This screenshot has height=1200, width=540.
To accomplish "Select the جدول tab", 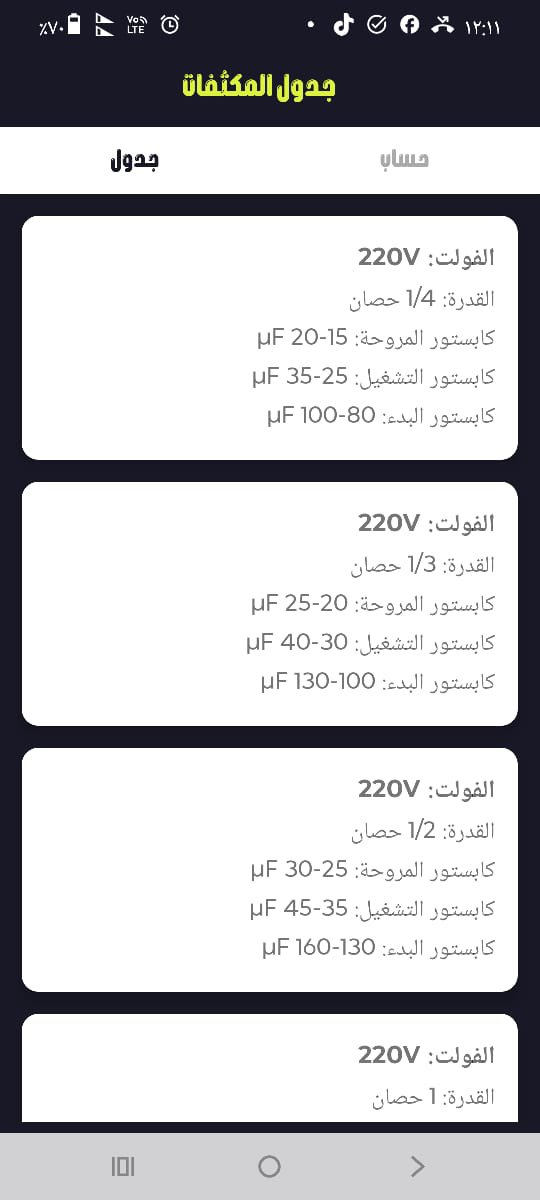I will click(x=135, y=160).
